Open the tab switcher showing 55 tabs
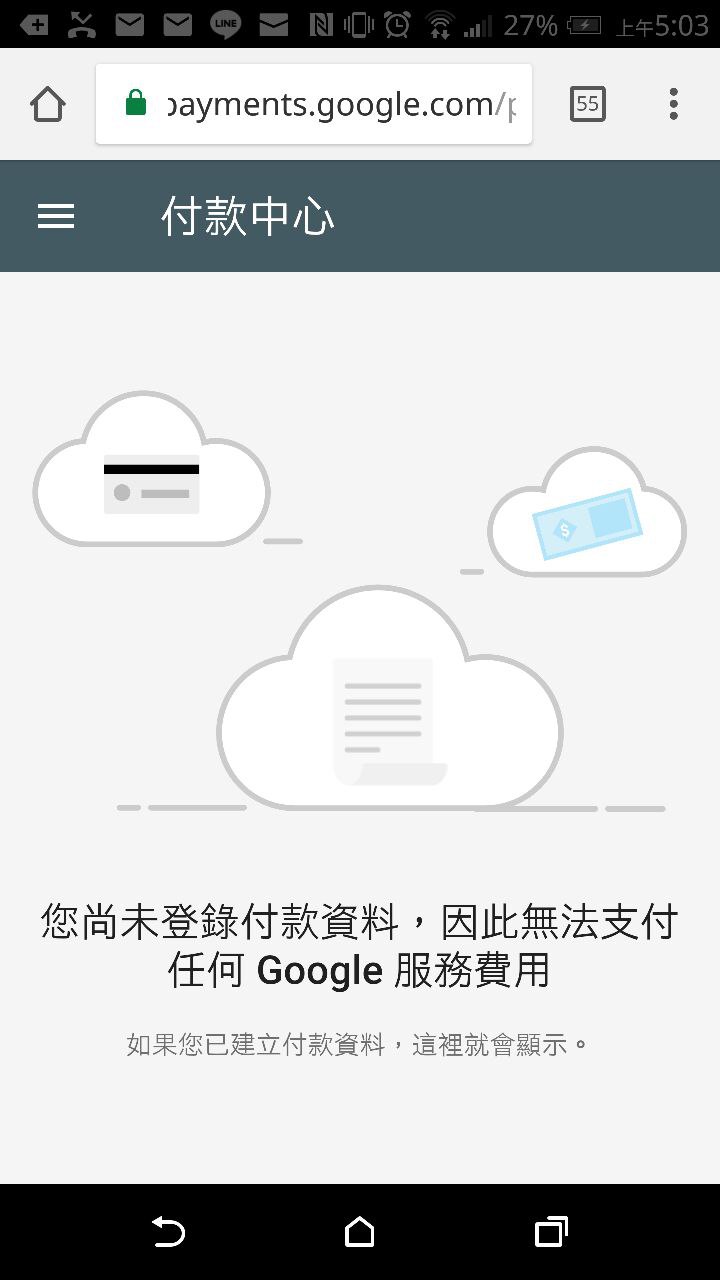720x1280 pixels. click(x=588, y=104)
